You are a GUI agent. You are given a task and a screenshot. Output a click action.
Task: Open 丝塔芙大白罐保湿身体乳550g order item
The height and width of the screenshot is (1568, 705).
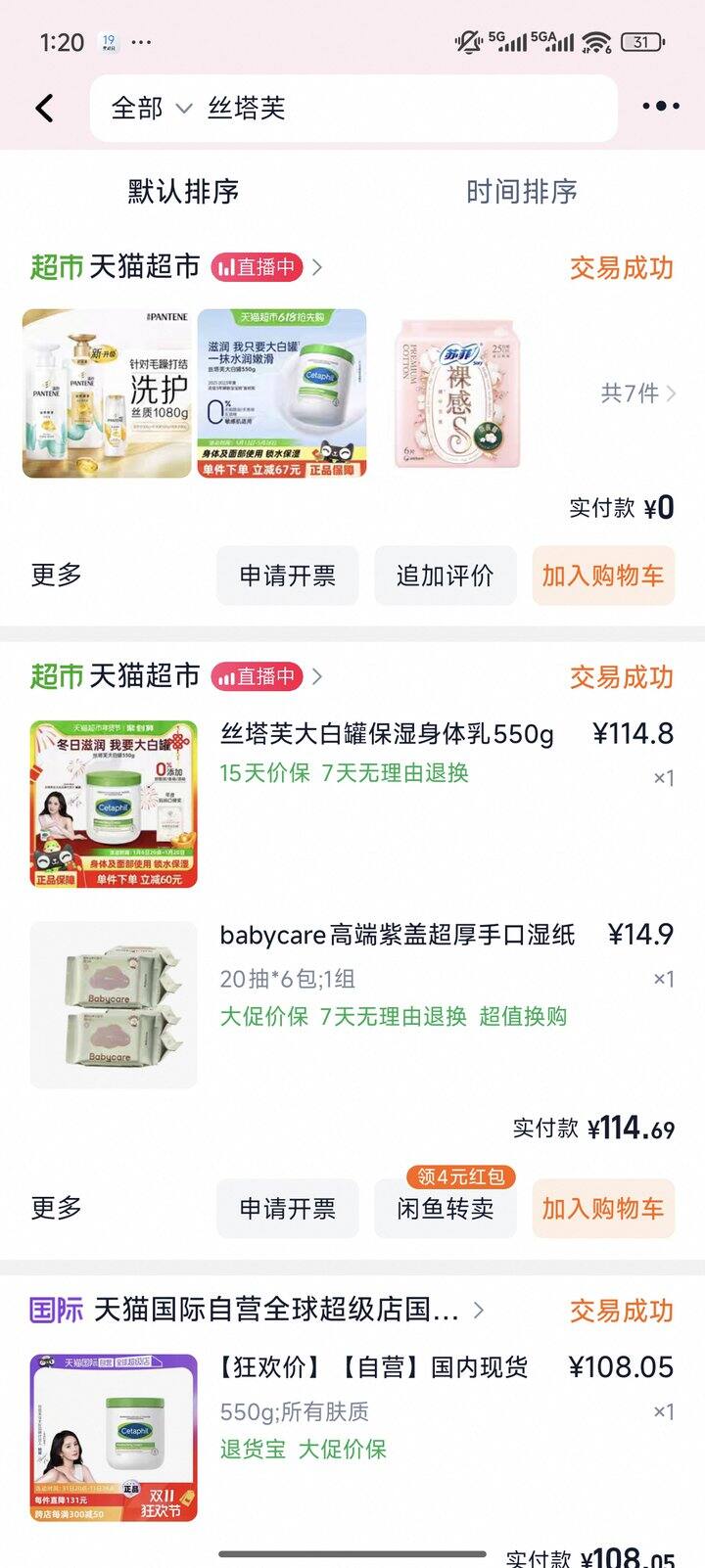387,734
